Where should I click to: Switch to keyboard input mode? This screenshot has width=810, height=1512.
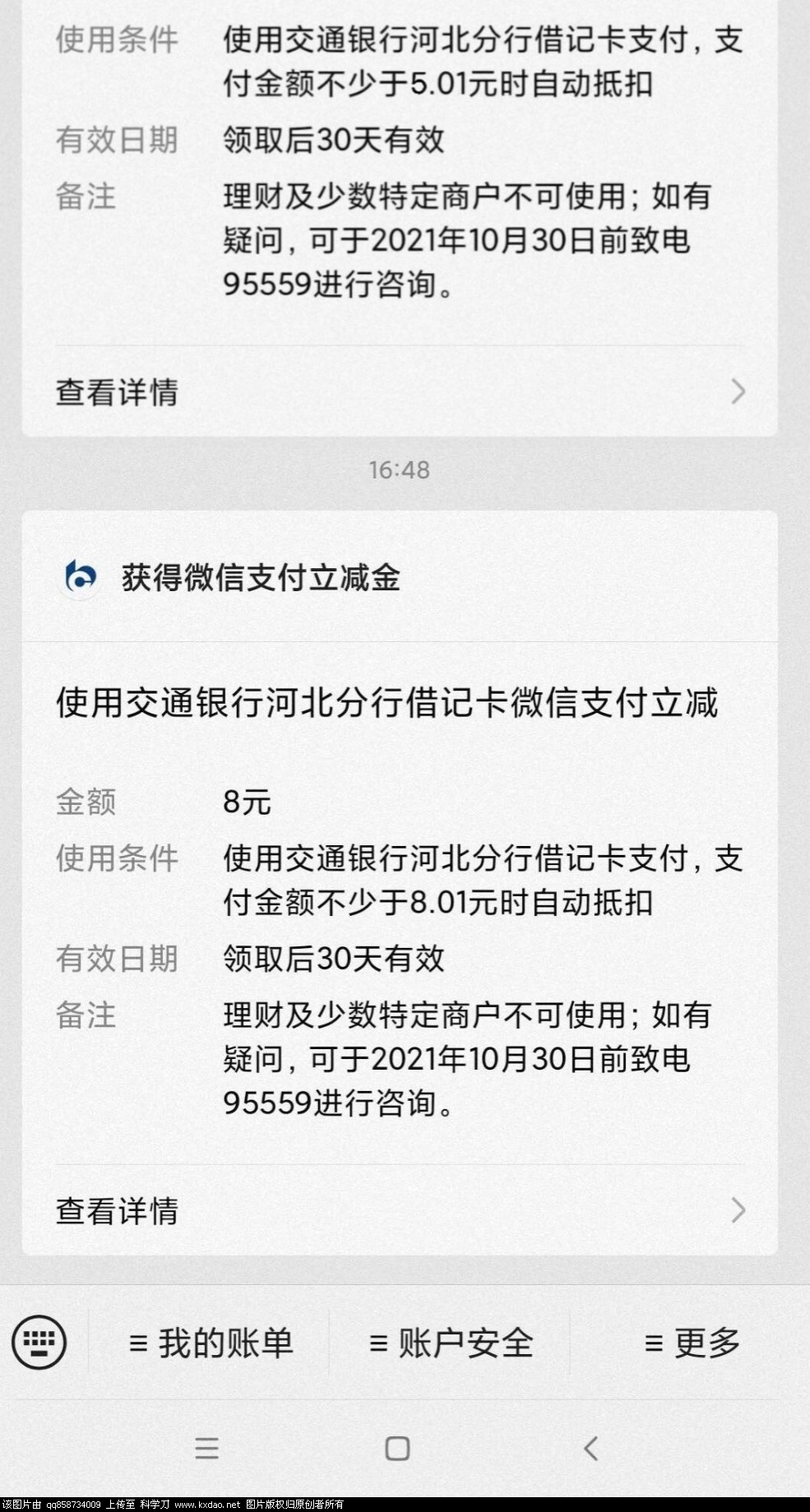coord(39,1343)
